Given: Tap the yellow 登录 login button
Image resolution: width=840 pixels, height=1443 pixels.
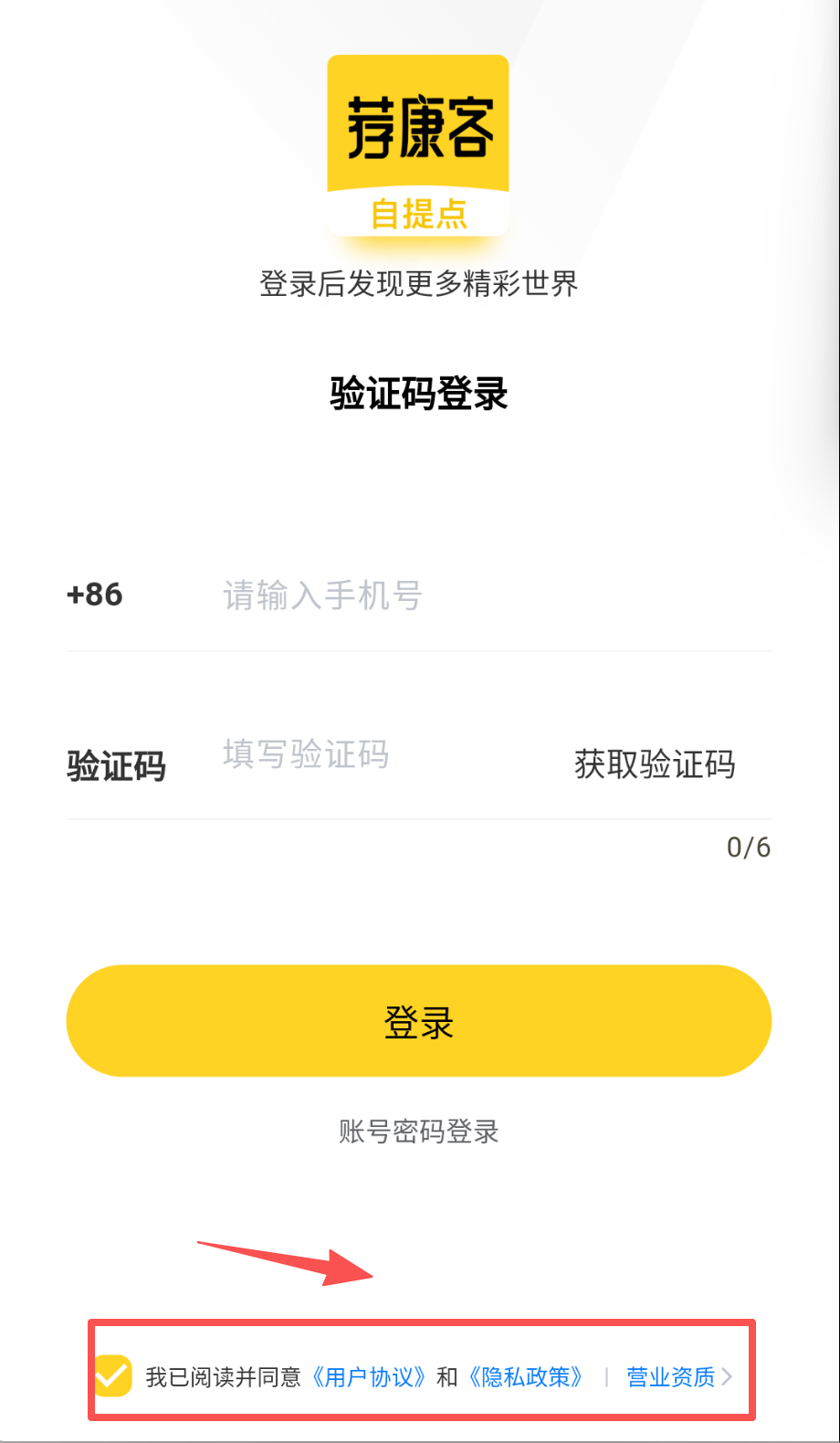Looking at the screenshot, I should pos(419,1021).
